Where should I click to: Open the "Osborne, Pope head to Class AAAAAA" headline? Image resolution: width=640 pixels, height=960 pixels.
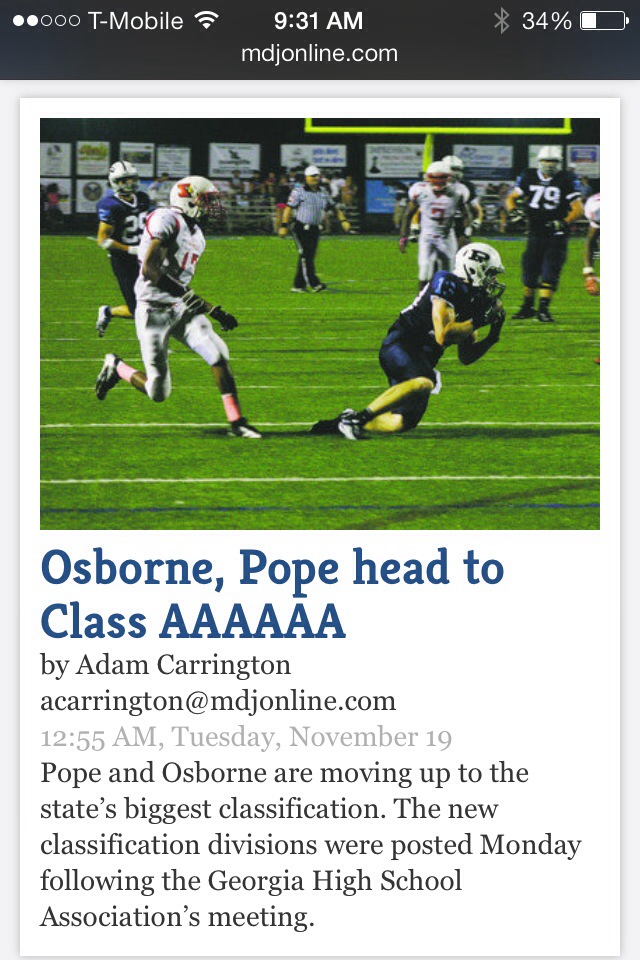272,595
